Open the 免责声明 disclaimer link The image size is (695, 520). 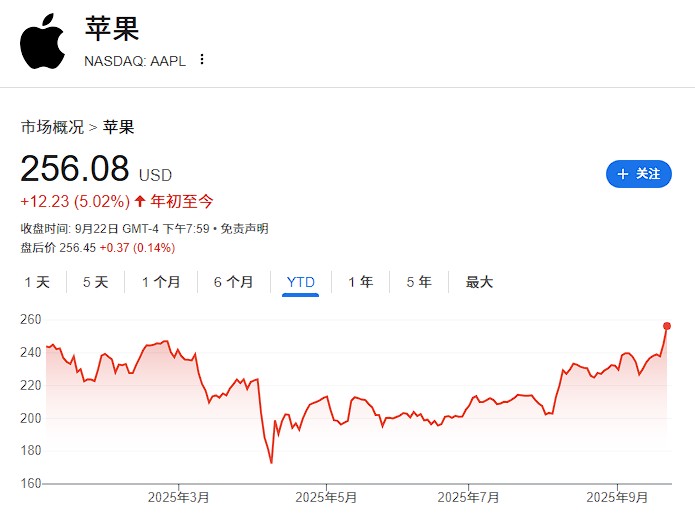coord(244,229)
